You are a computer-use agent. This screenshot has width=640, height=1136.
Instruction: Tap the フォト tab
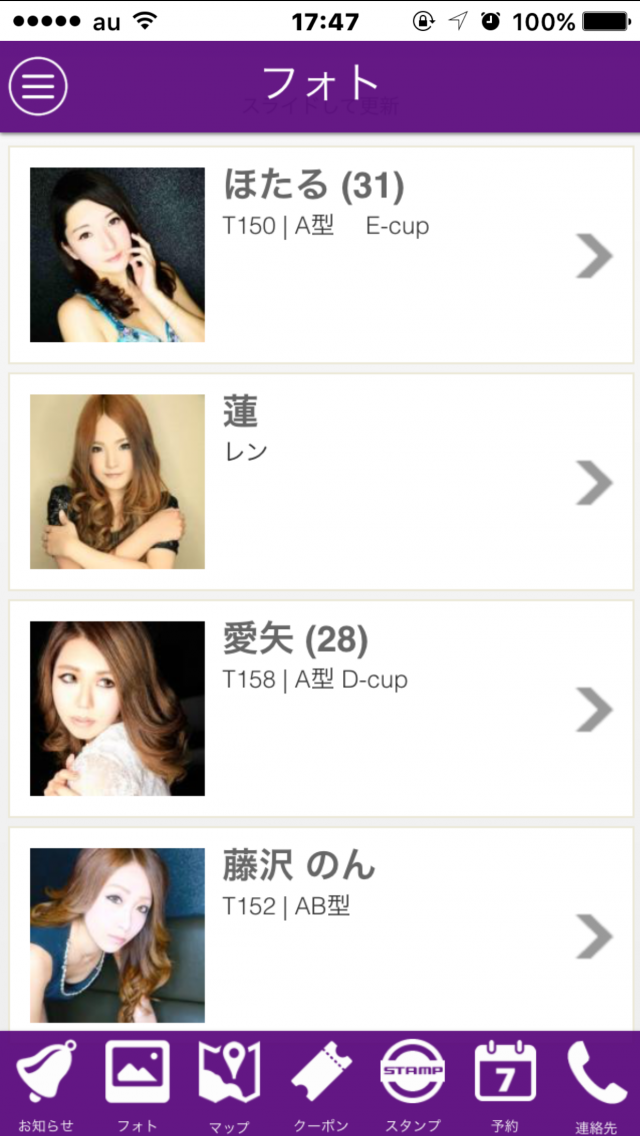point(137,1085)
